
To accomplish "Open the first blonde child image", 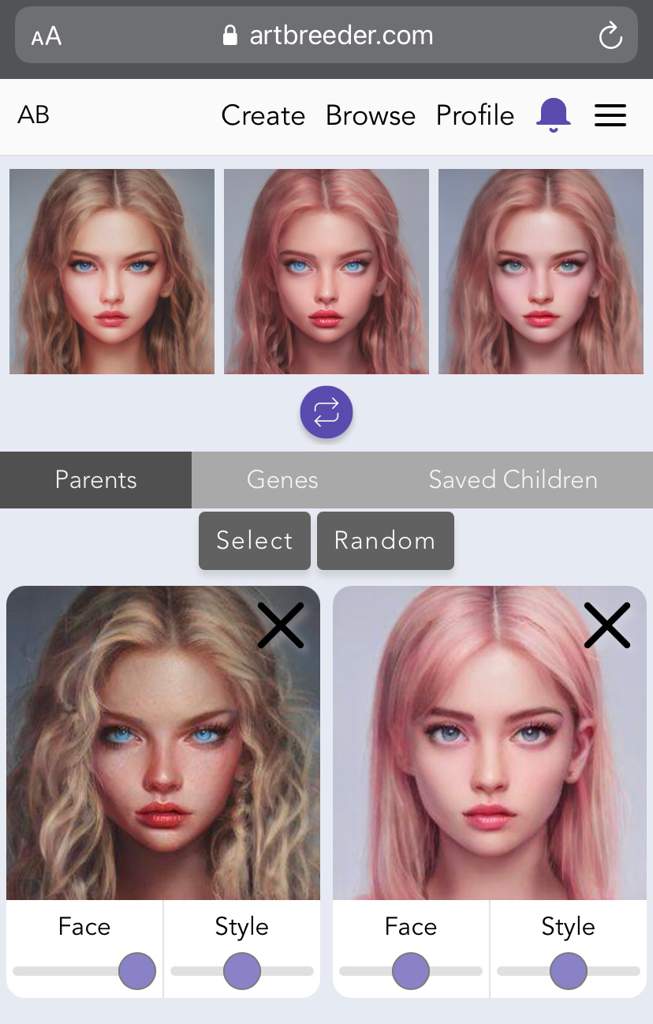I will [x=112, y=271].
